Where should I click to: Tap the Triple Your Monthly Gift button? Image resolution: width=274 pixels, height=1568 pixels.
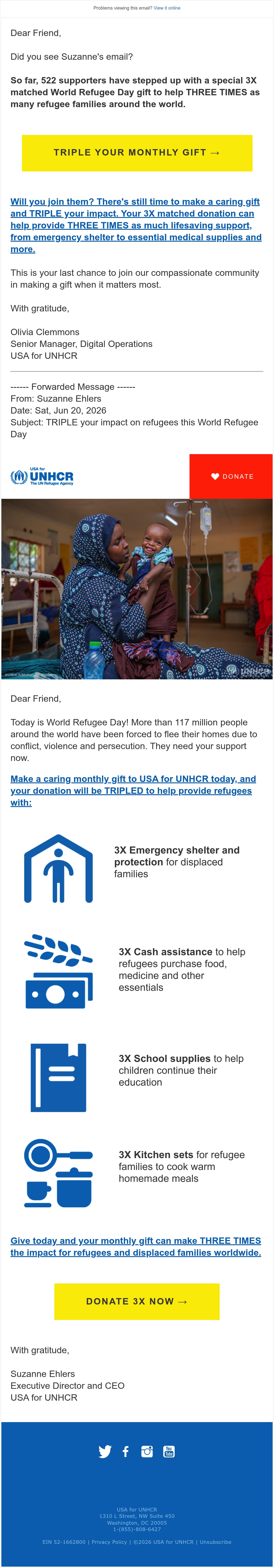(x=137, y=153)
